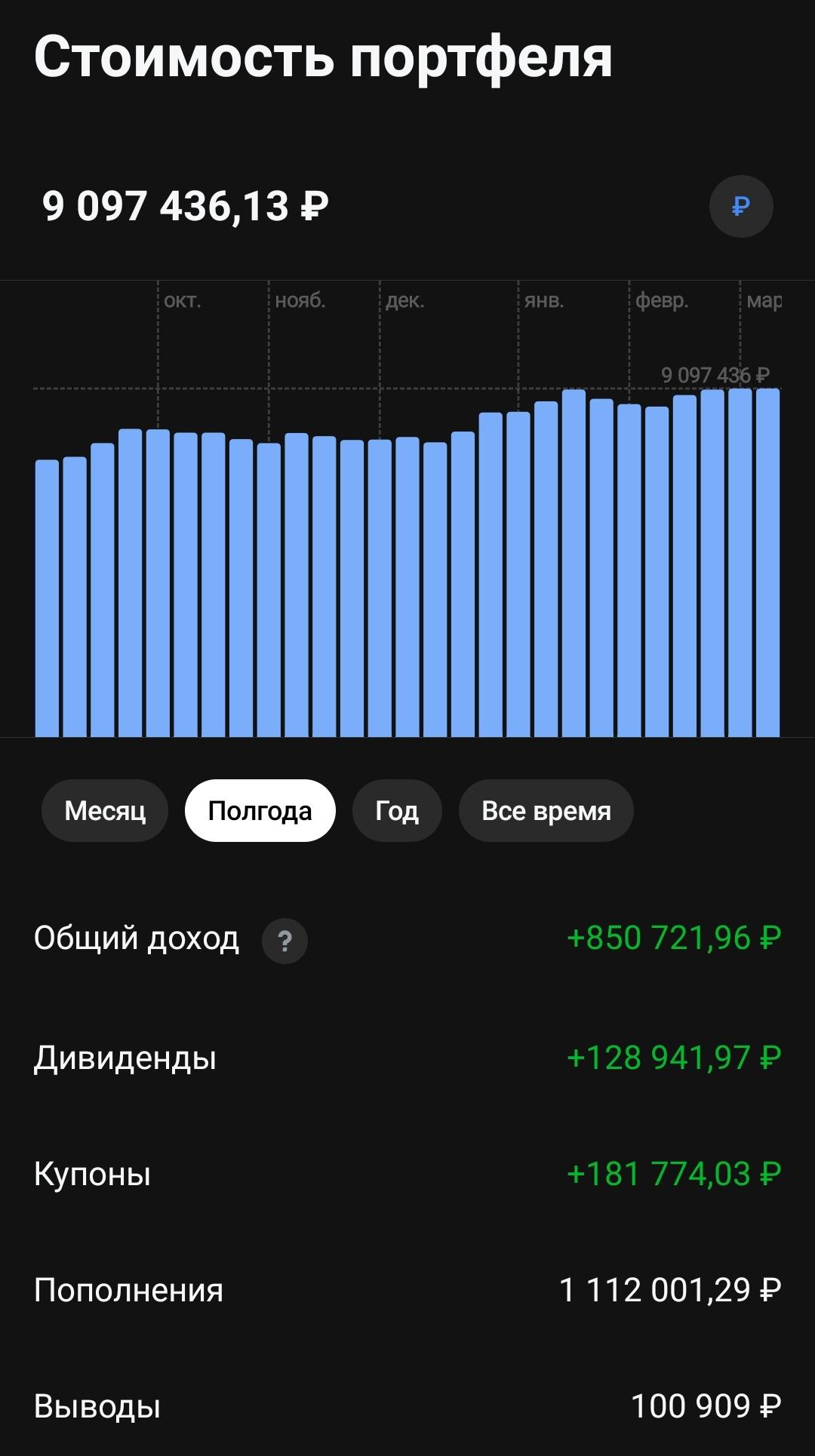Screen dimensions: 815x1456
Task: Switch to the Год period
Action: click(397, 811)
